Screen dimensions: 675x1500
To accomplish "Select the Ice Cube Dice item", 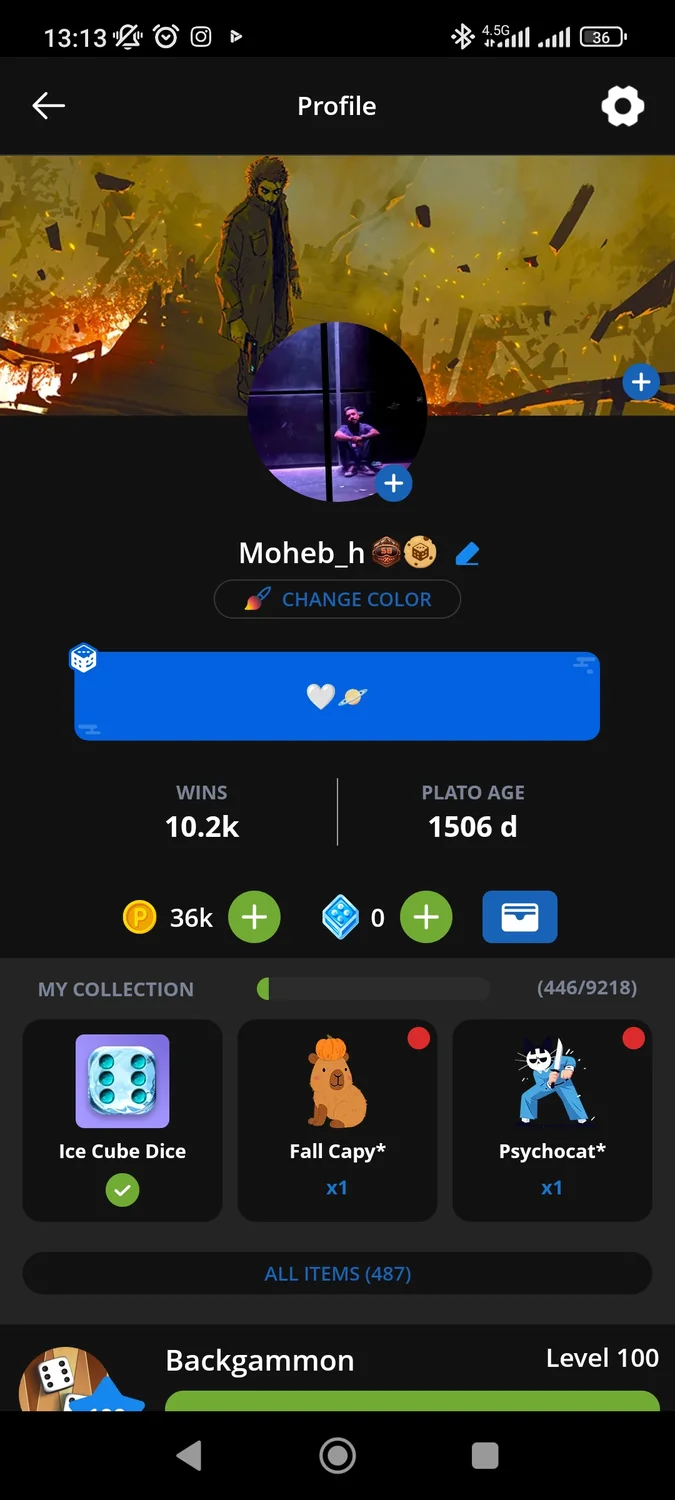I will tap(122, 1119).
